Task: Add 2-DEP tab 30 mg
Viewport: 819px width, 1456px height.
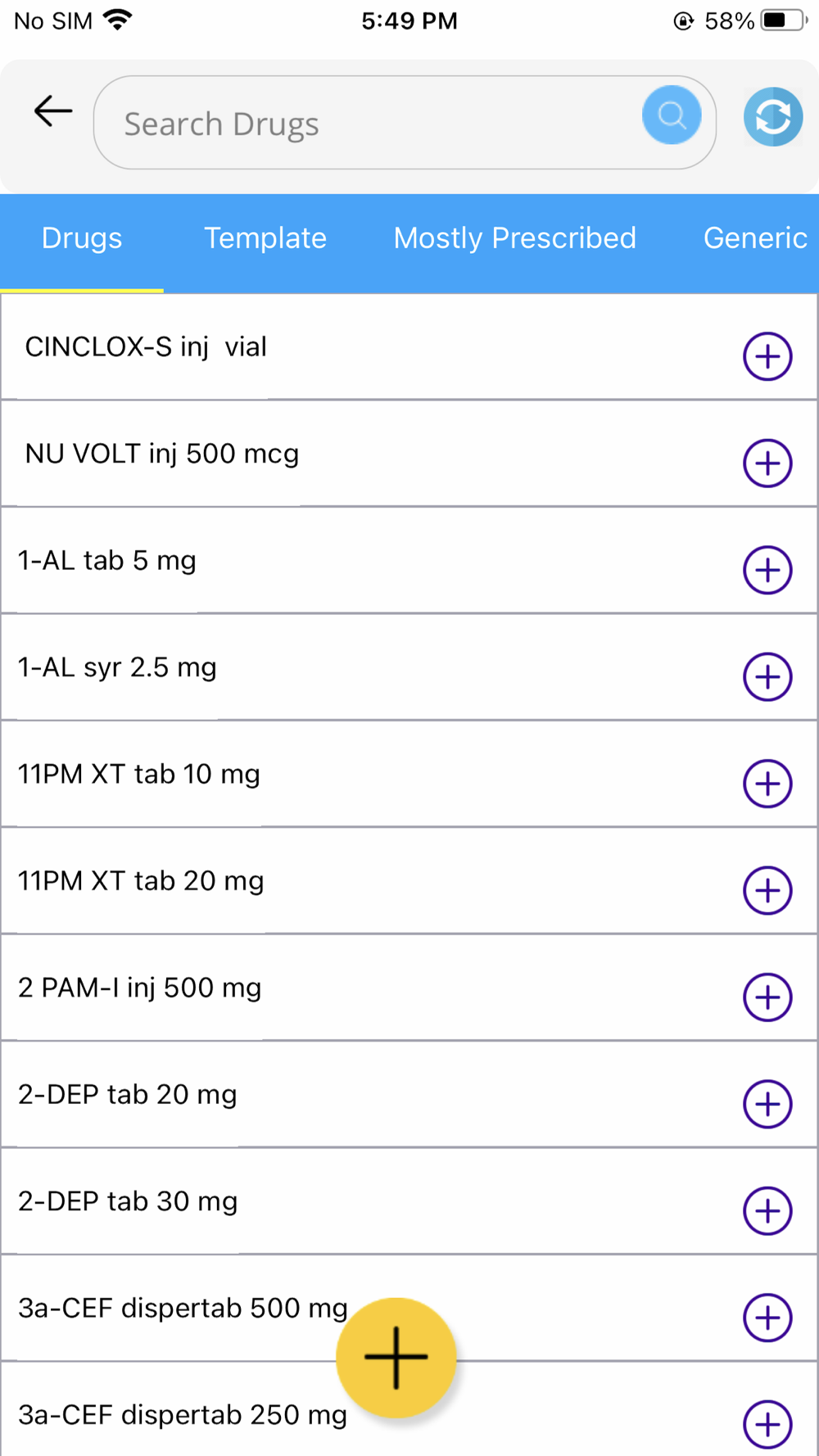Action: click(x=767, y=1210)
